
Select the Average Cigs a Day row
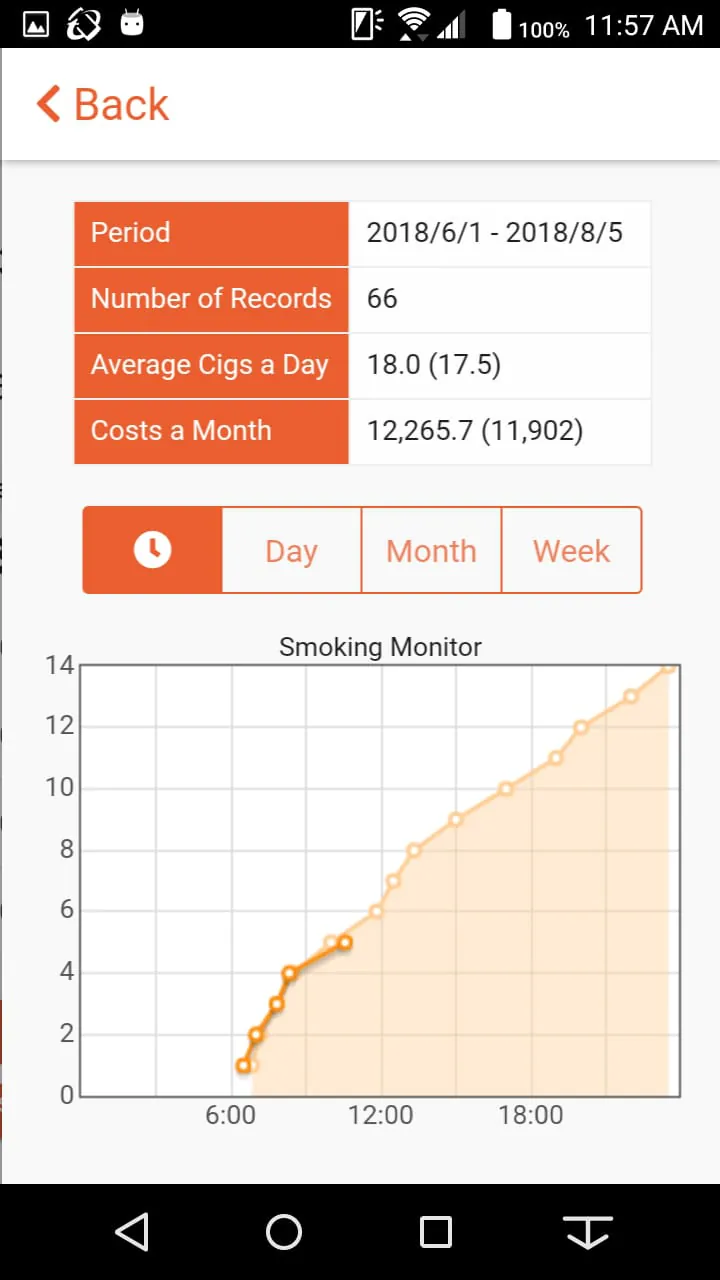coord(210,364)
